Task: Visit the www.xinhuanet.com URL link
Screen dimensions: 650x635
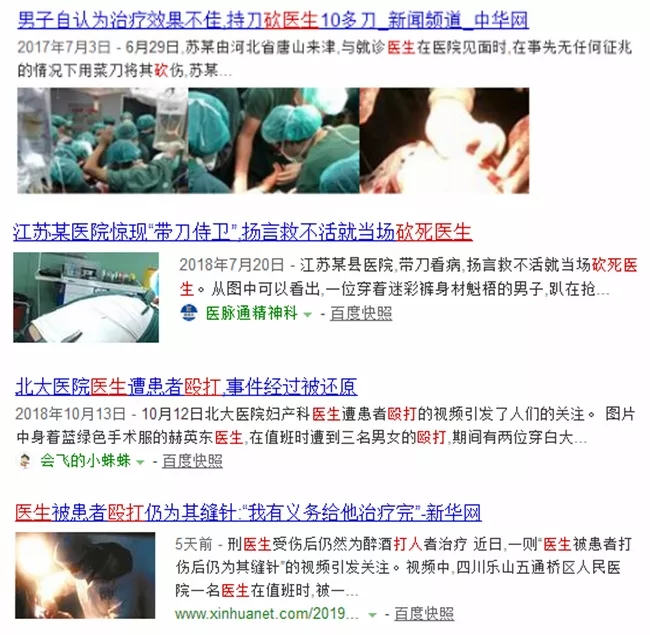Action: click(x=263, y=613)
